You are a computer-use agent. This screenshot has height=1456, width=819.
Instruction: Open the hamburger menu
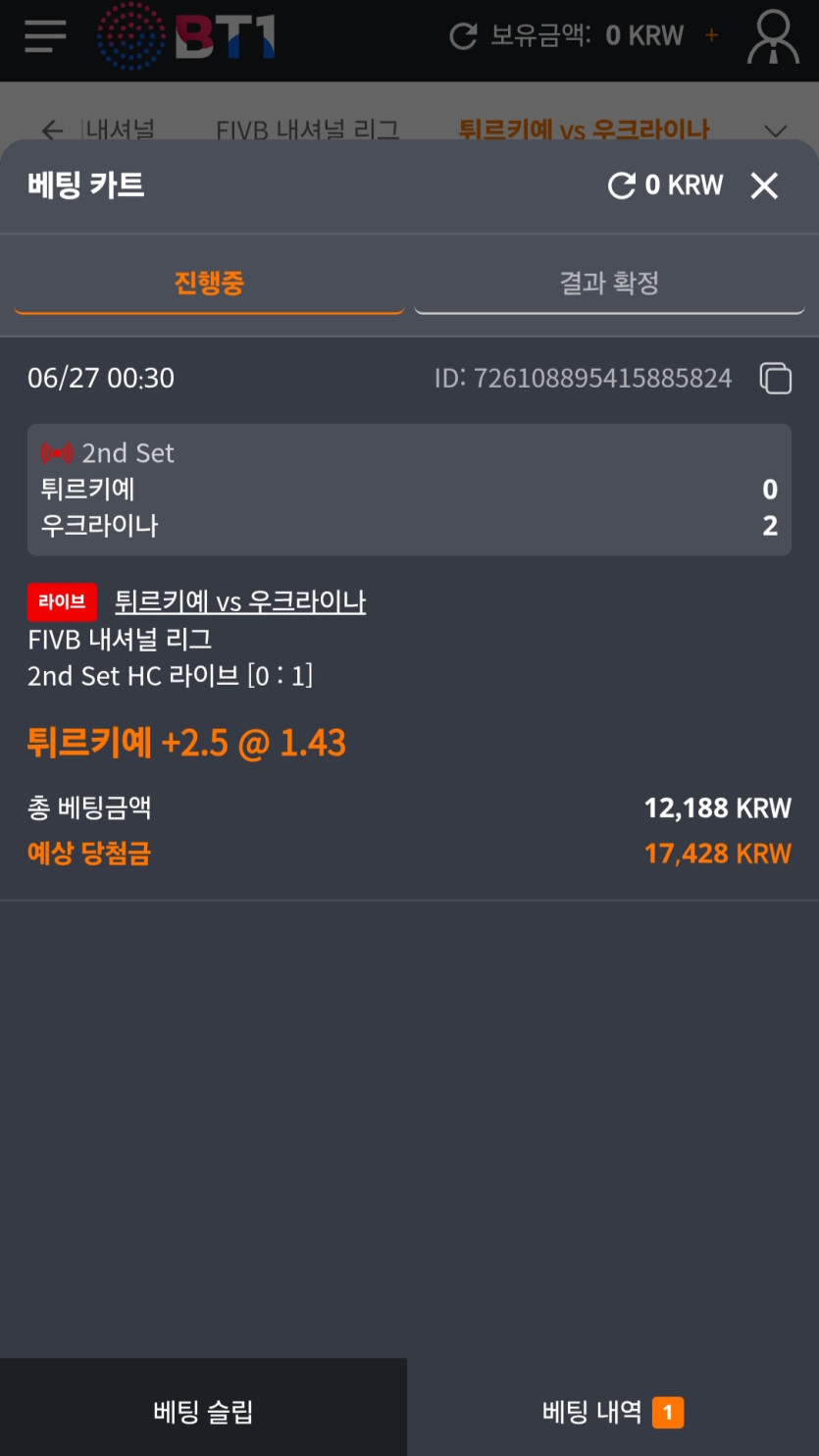pyautogui.click(x=45, y=36)
